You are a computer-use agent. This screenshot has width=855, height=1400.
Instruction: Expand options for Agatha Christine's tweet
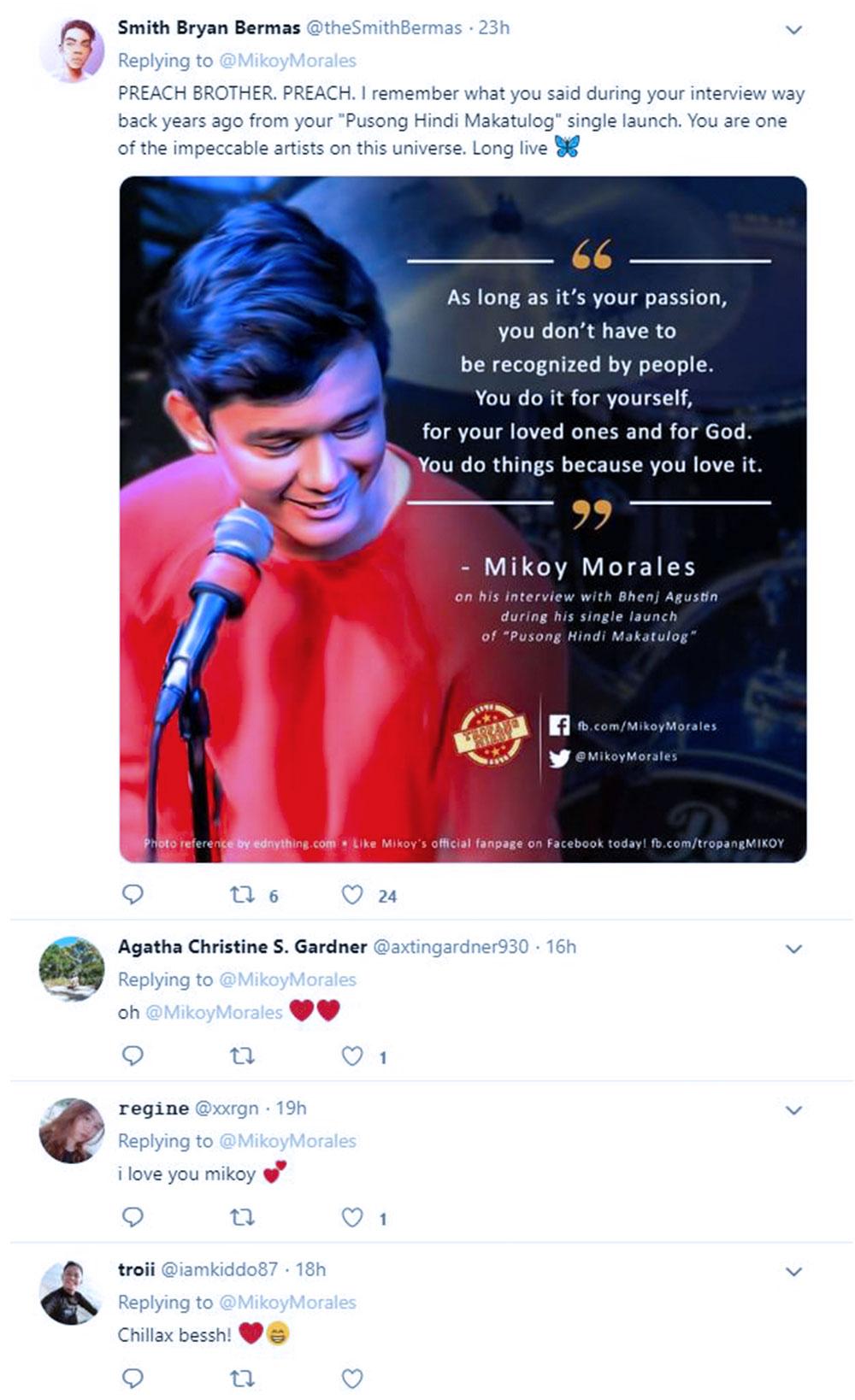(x=793, y=949)
